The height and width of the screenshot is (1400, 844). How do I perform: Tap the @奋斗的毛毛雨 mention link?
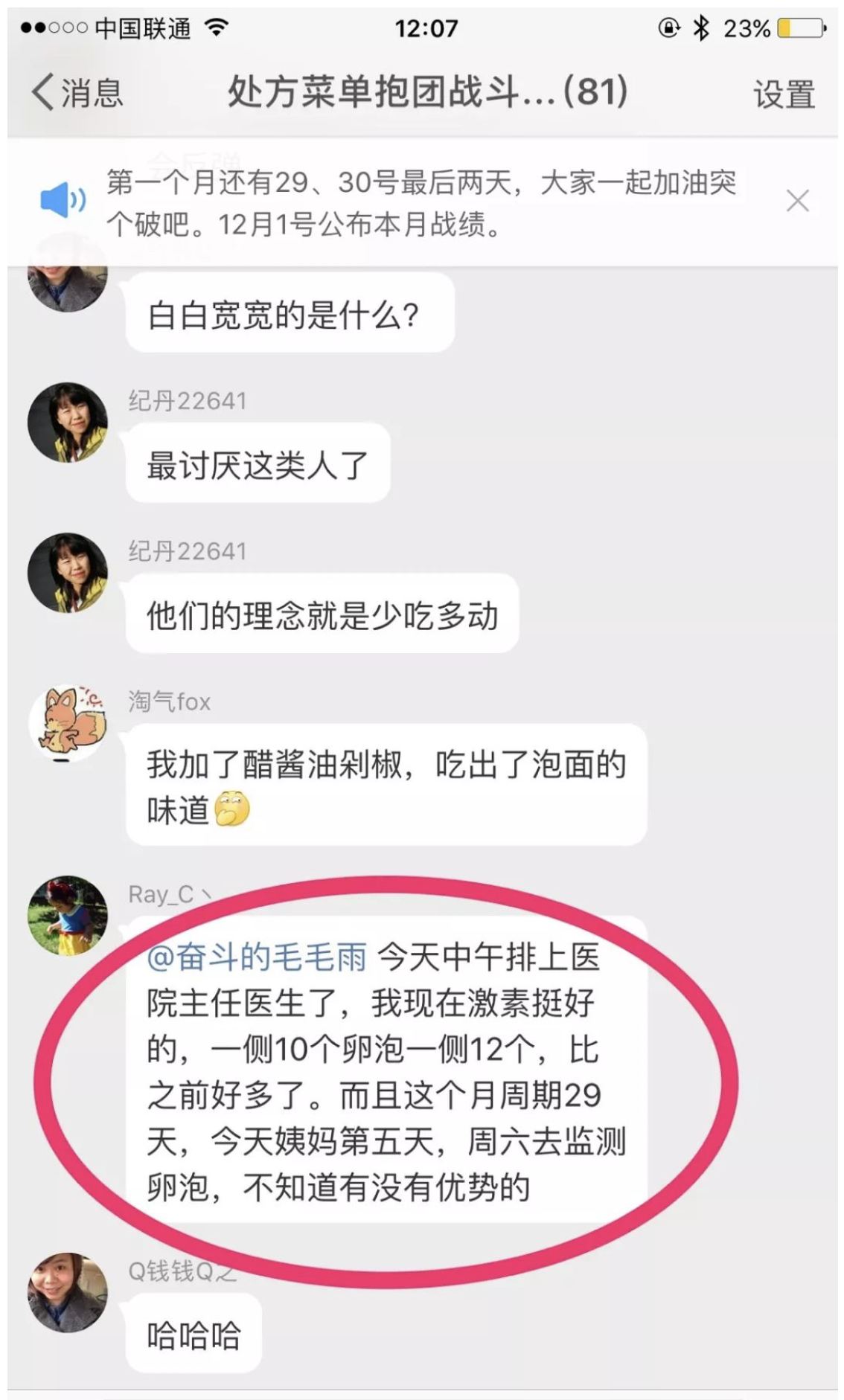[257, 957]
